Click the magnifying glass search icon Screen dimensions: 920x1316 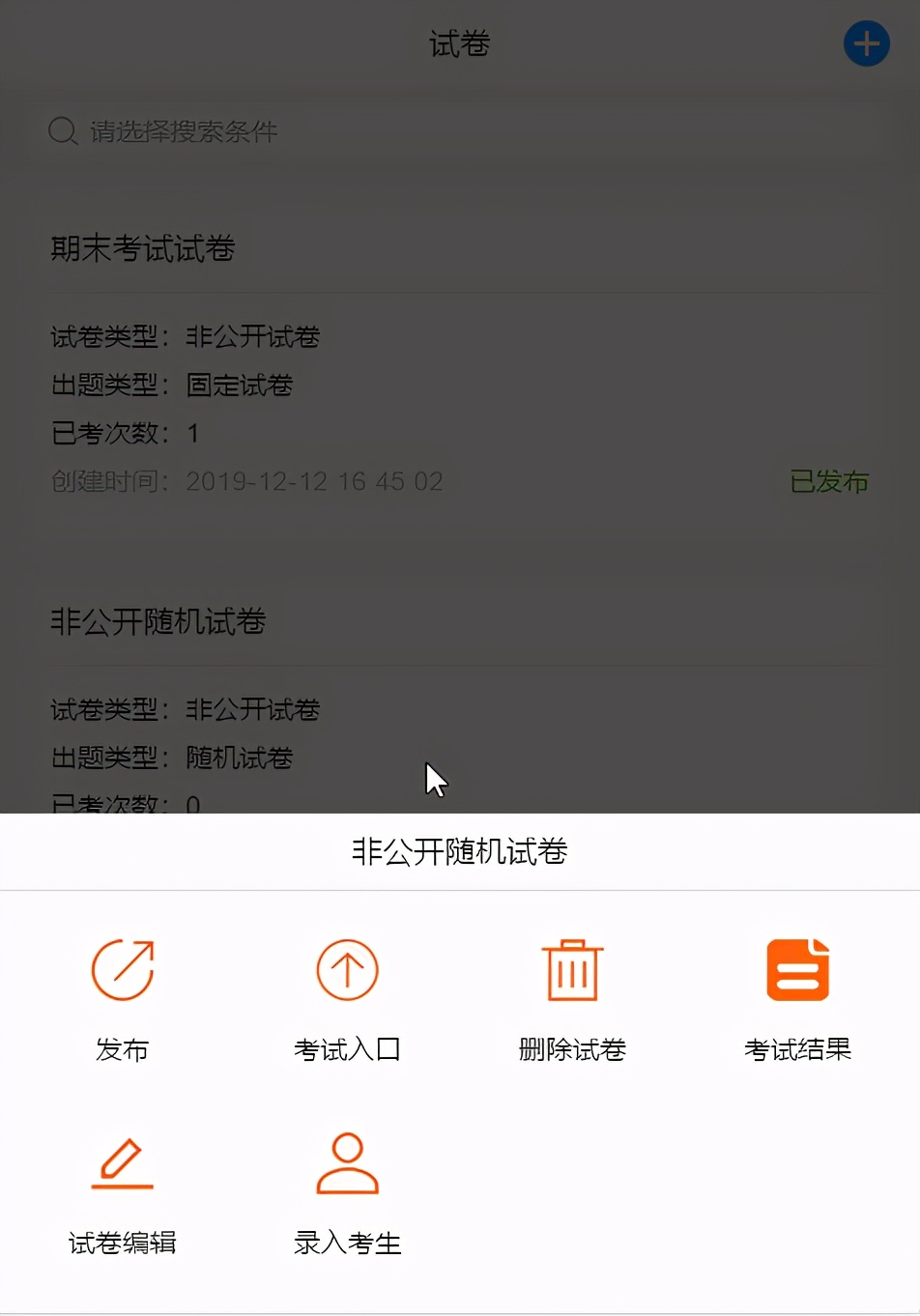pyautogui.click(x=62, y=130)
